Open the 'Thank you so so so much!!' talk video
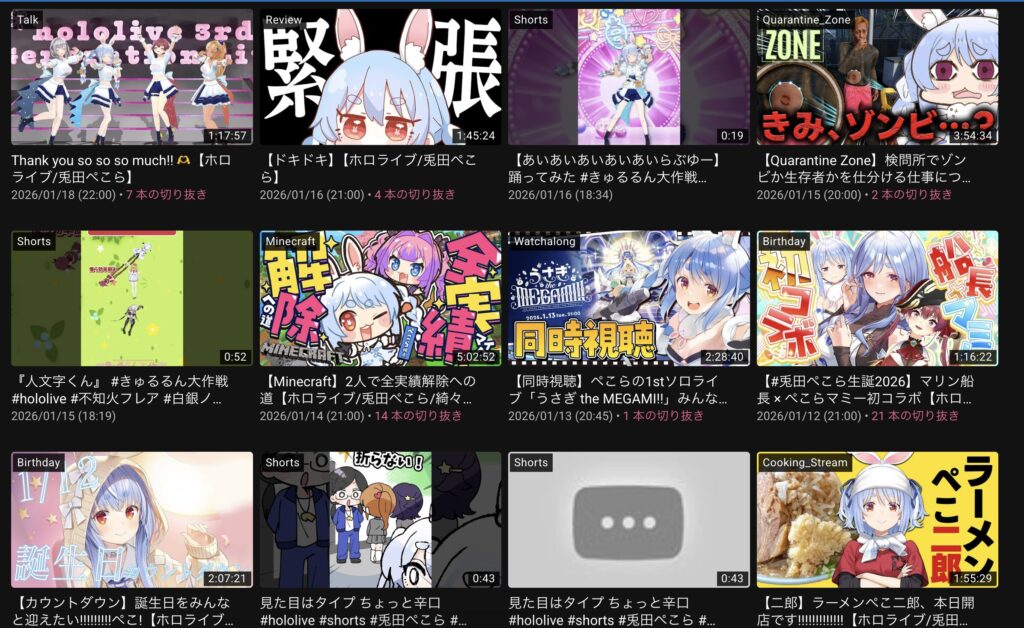Viewport: 1024px width, 628px height. coord(132,78)
